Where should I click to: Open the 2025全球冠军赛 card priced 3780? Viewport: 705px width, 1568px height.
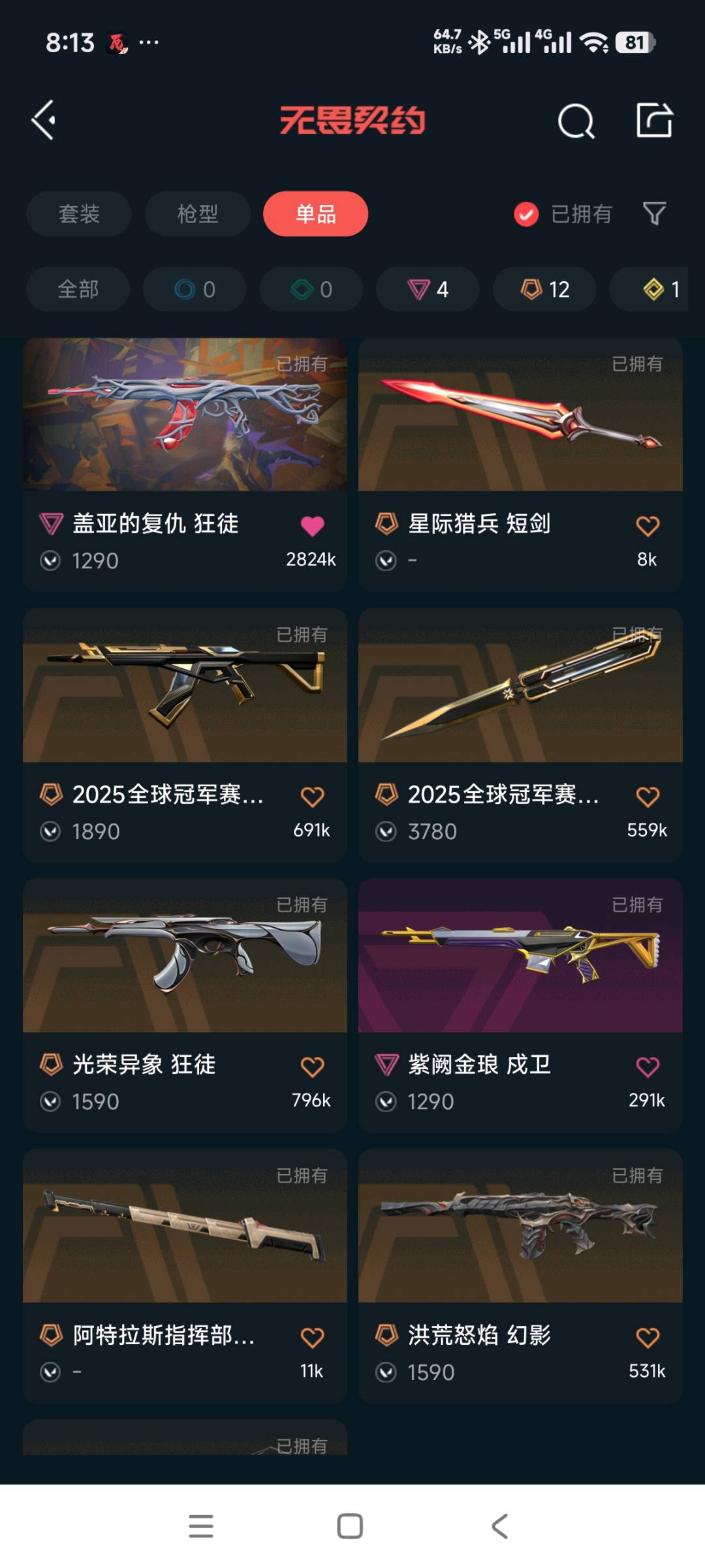tap(520, 686)
